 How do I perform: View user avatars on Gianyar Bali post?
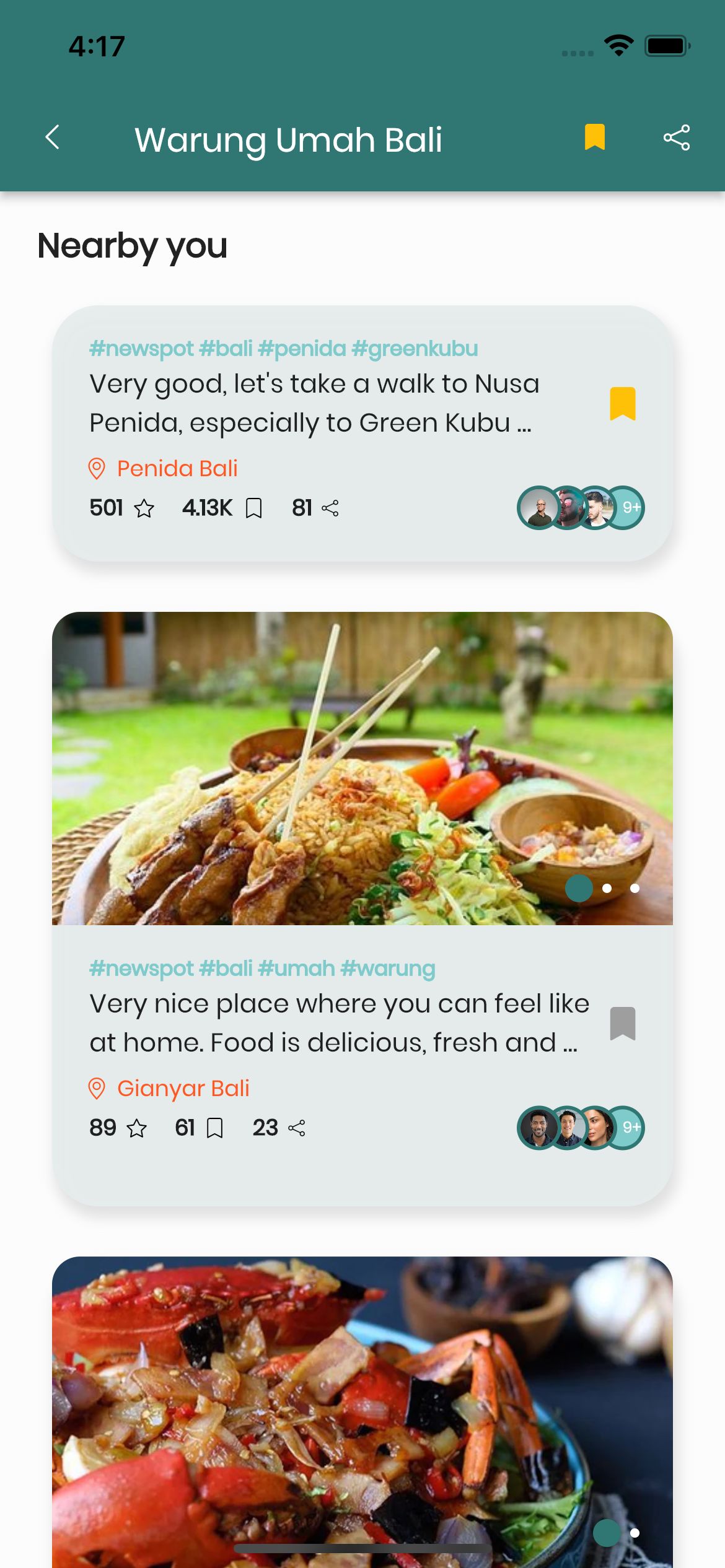coord(581,1128)
